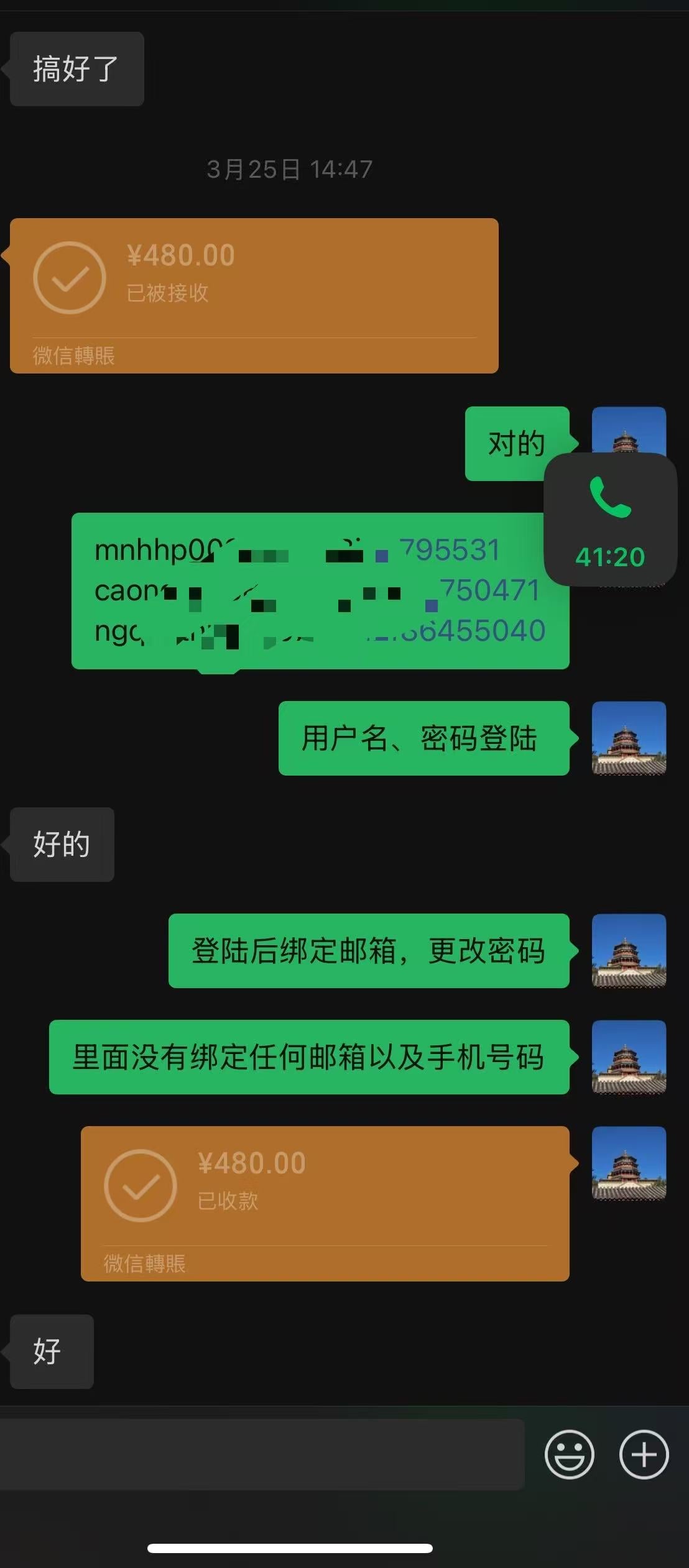Screen dimensions: 689x1568
Task: Tap the 好 message bubble
Action: (x=51, y=1352)
